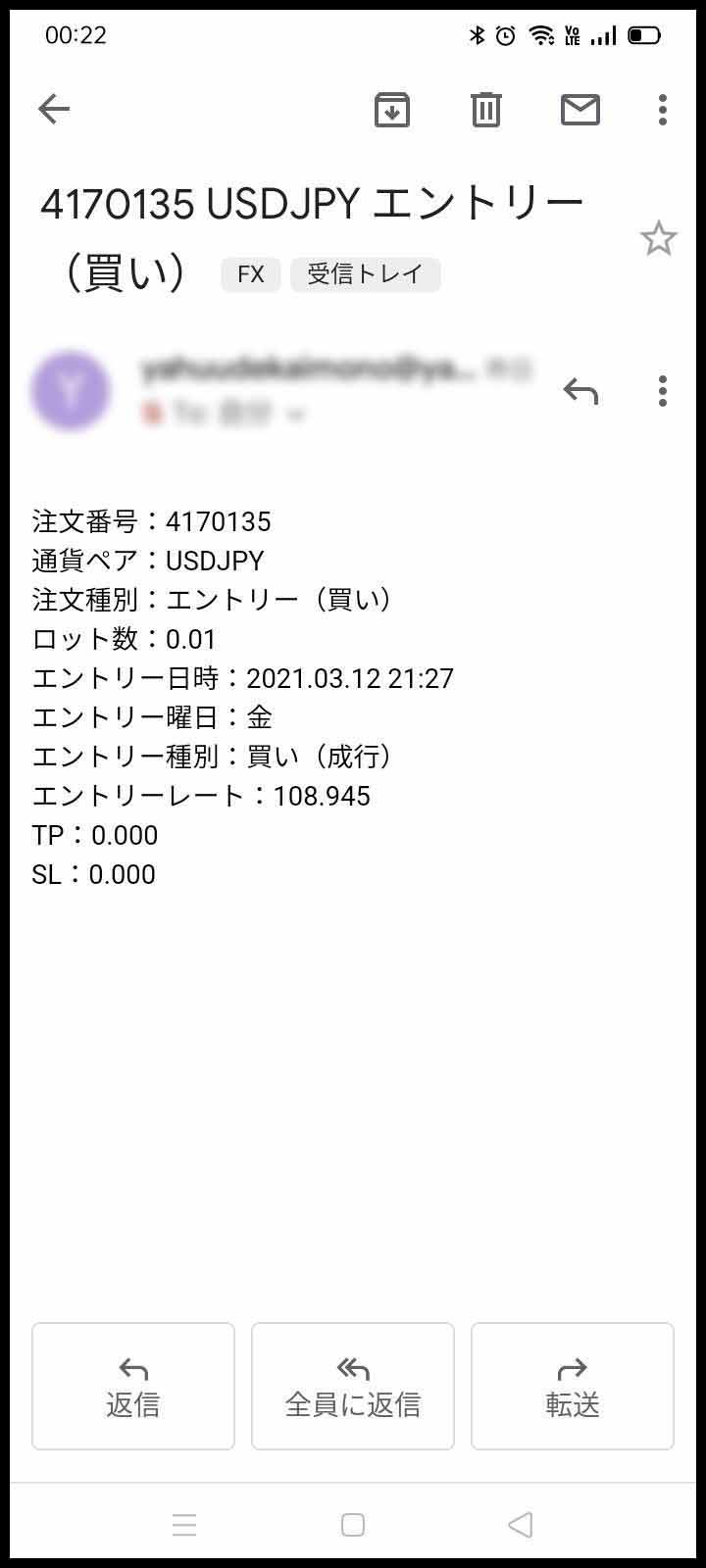Screen dimensions: 706x1568
Task: Open the top app bar overflow menu
Action: click(x=663, y=109)
